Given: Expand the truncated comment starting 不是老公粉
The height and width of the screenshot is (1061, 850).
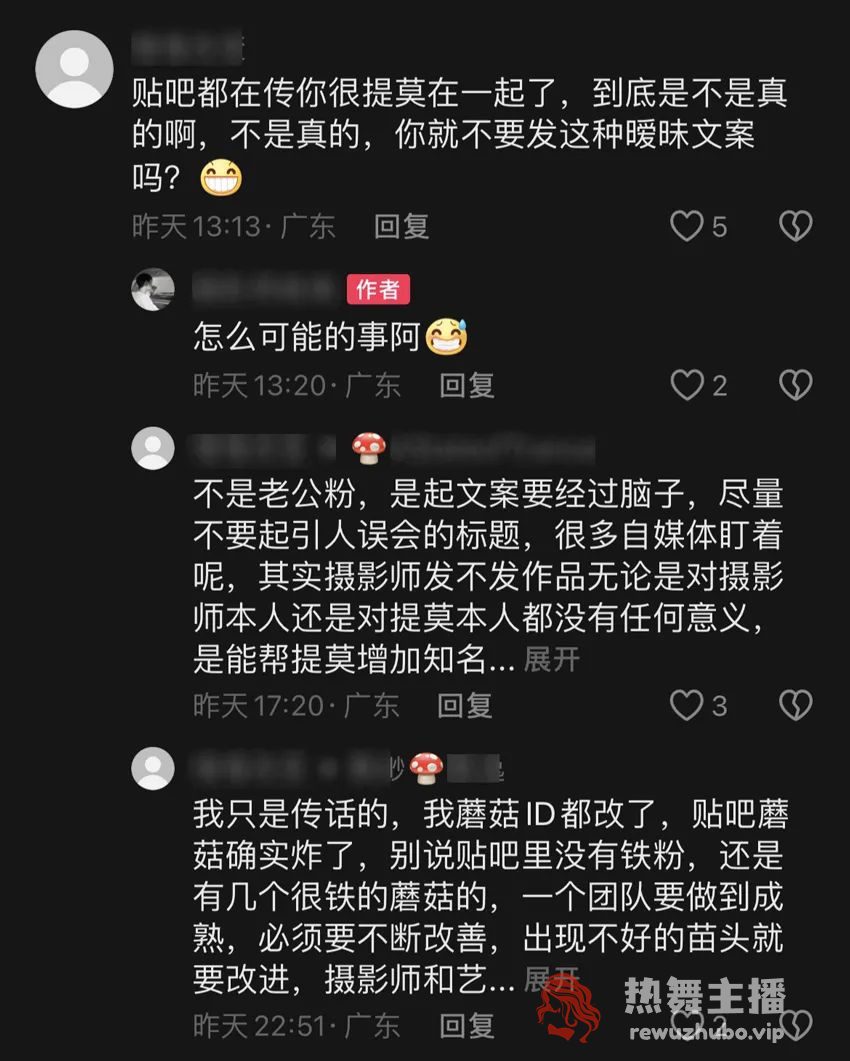Looking at the screenshot, I should pyautogui.click(x=552, y=659).
